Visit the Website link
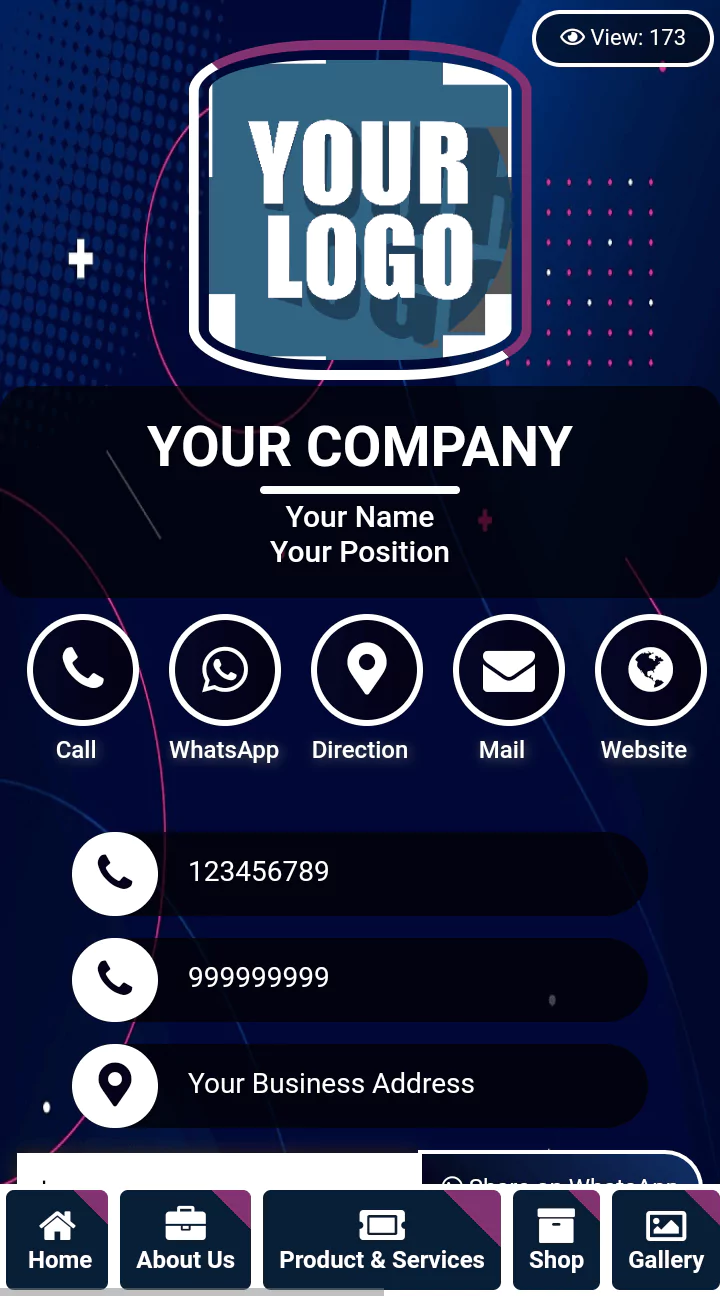The width and height of the screenshot is (720, 1296). (x=650, y=670)
